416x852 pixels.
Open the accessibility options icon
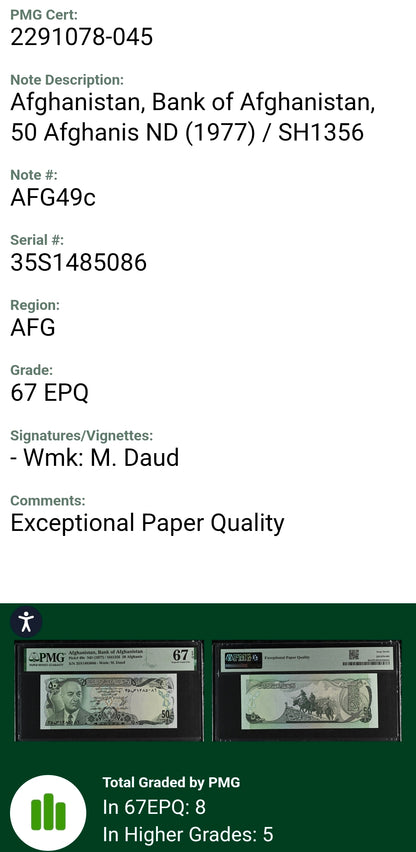click(x=26, y=622)
